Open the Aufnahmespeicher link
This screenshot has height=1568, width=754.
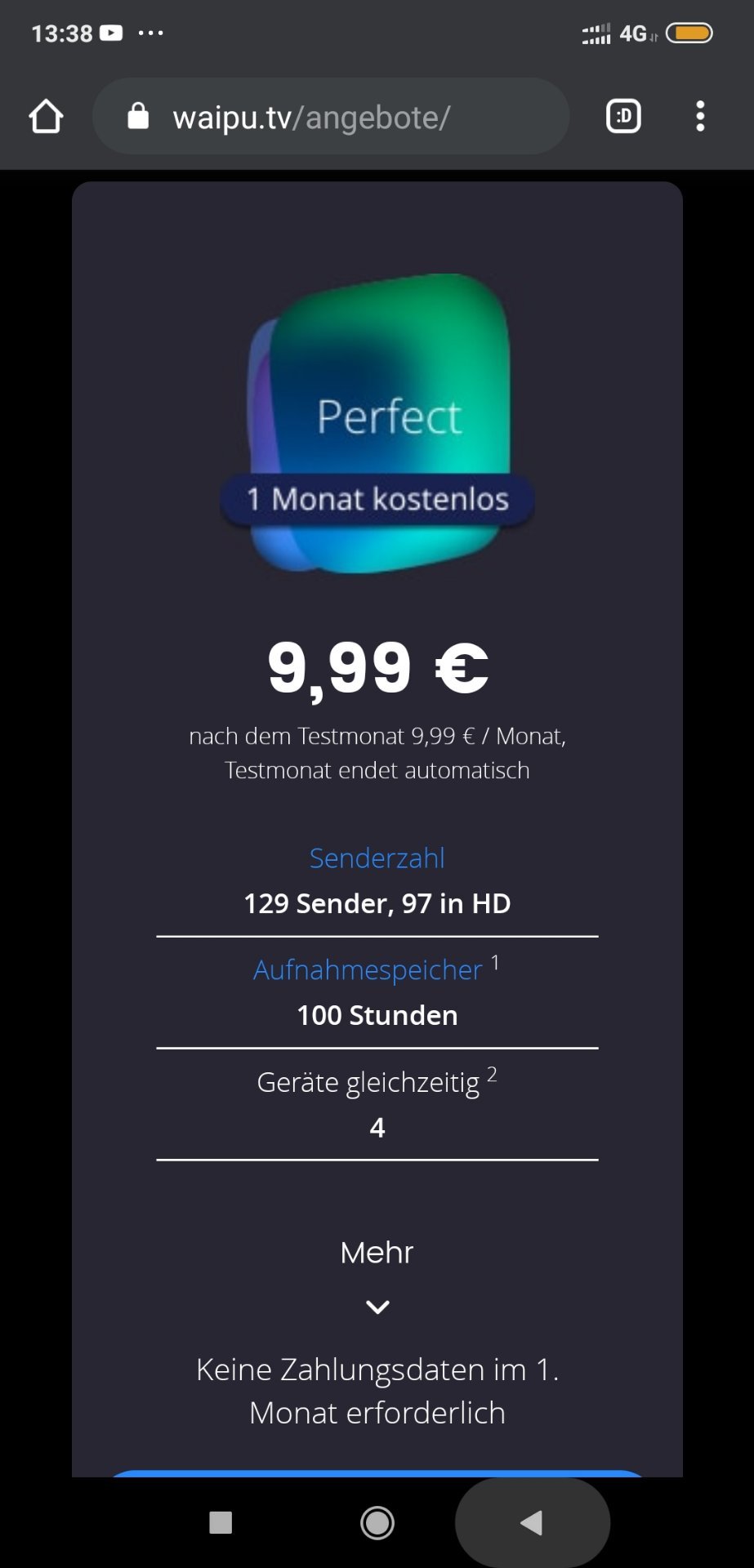(x=368, y=969)
